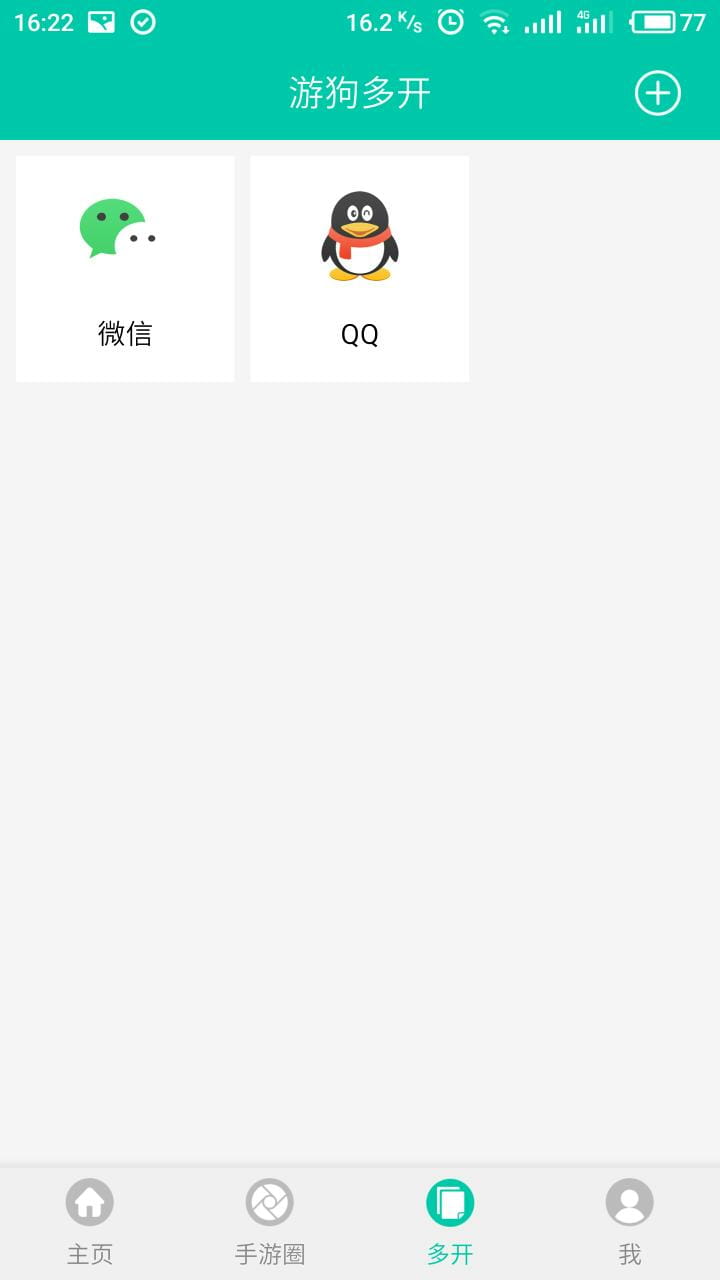The width and height of the screenshot is (720, 1280).
Task: Tap the 多开 clone icon in navigation bar
Action: 449,1202
